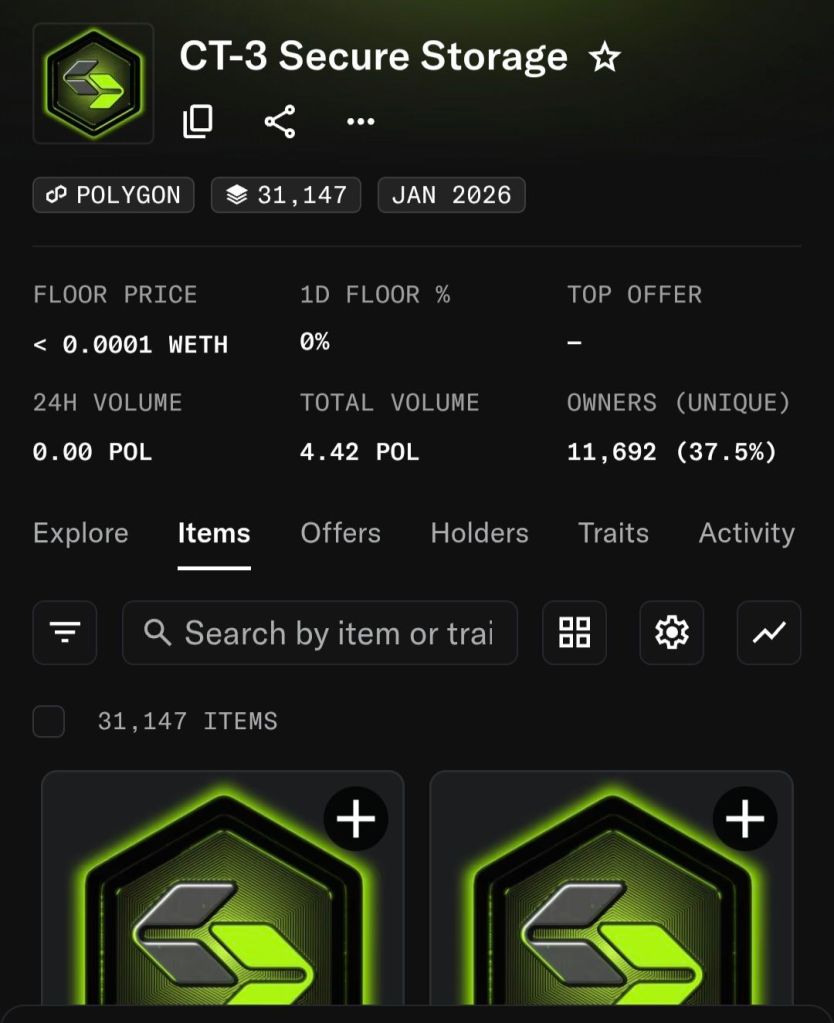Add CT-3 Secure Storage to favorites star
The height and width of the screenshot is (1023, 834).
[604, 59]
